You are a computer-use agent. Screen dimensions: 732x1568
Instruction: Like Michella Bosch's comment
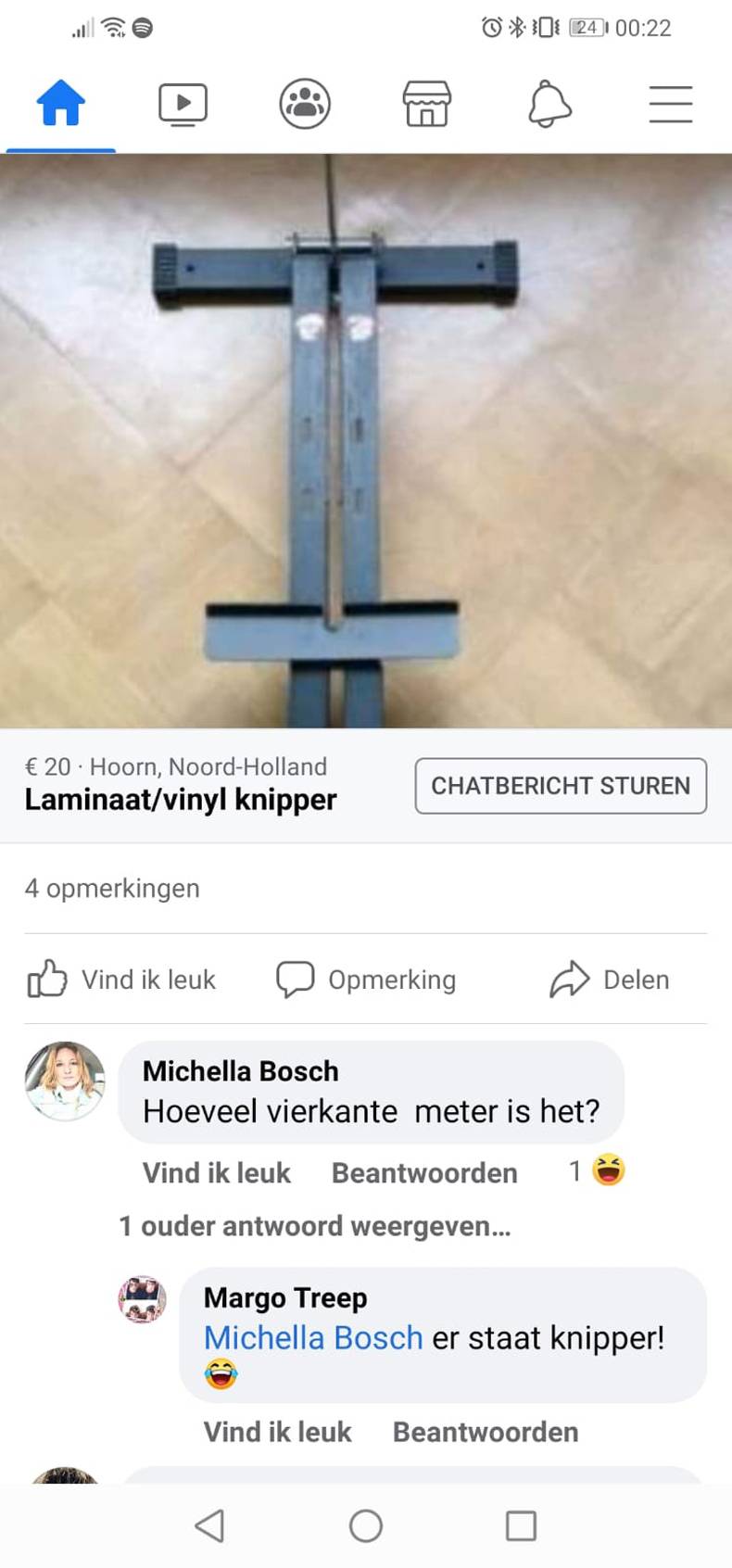pyautogui.click(x=216, y=1173)
